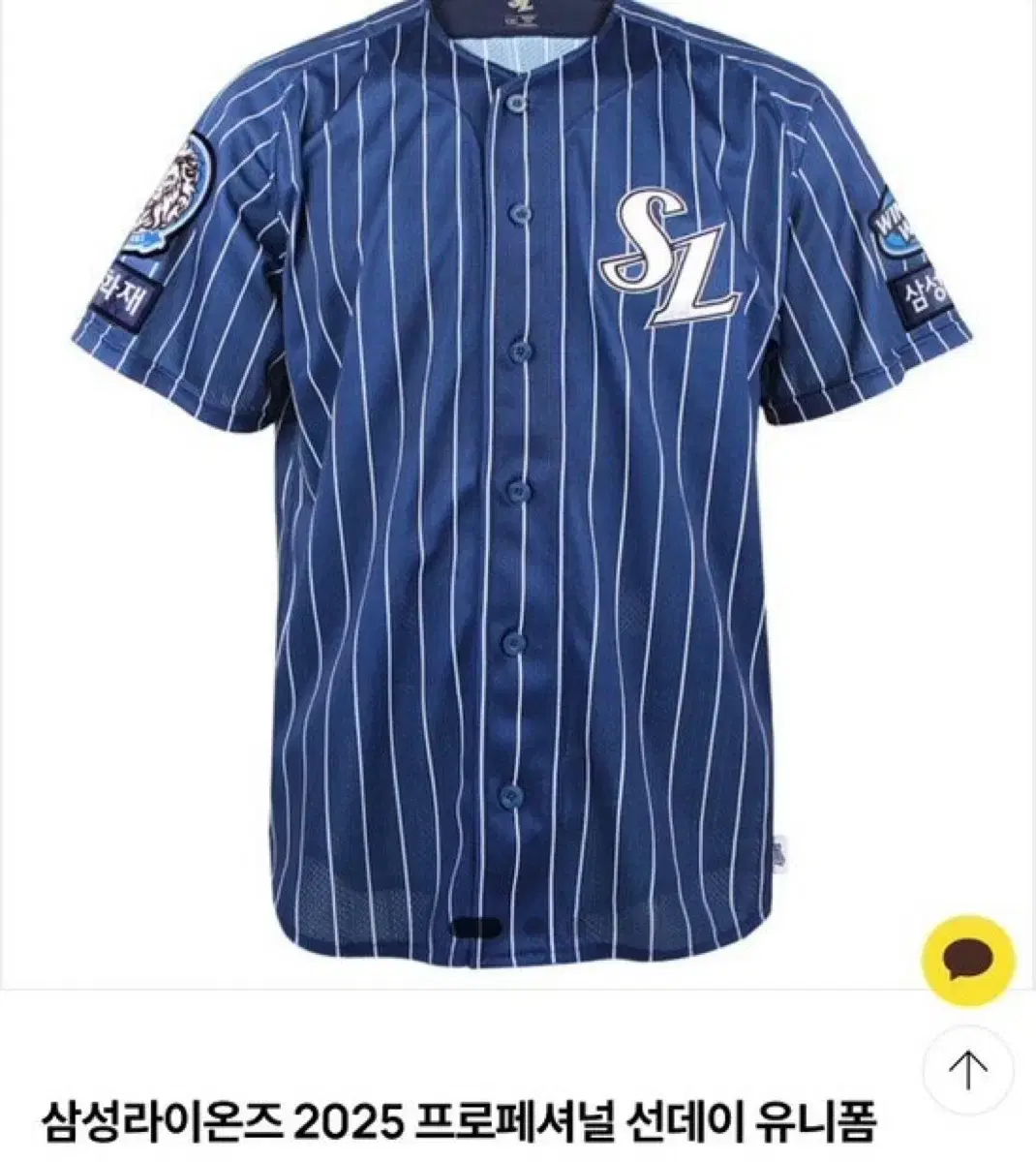The width and height of the screenshot is (1036, 1162).
Task: Select the striped jersey image center
Action: click(x=518, y=484)
